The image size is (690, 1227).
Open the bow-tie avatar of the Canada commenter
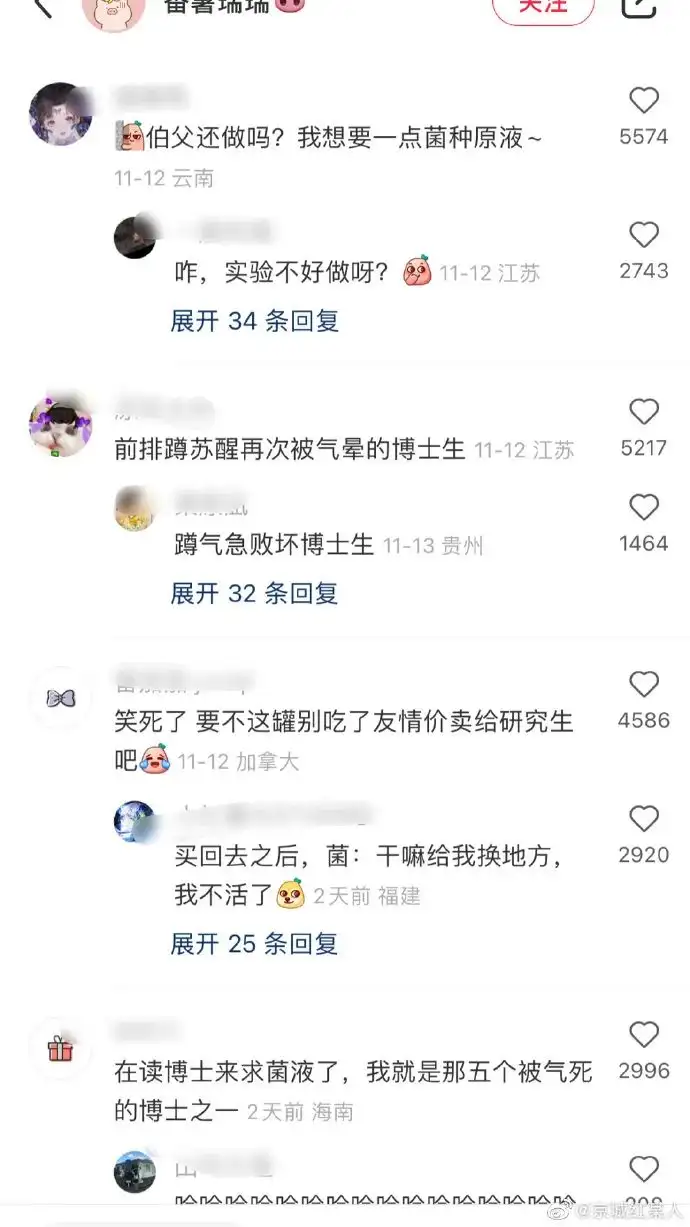61,698
